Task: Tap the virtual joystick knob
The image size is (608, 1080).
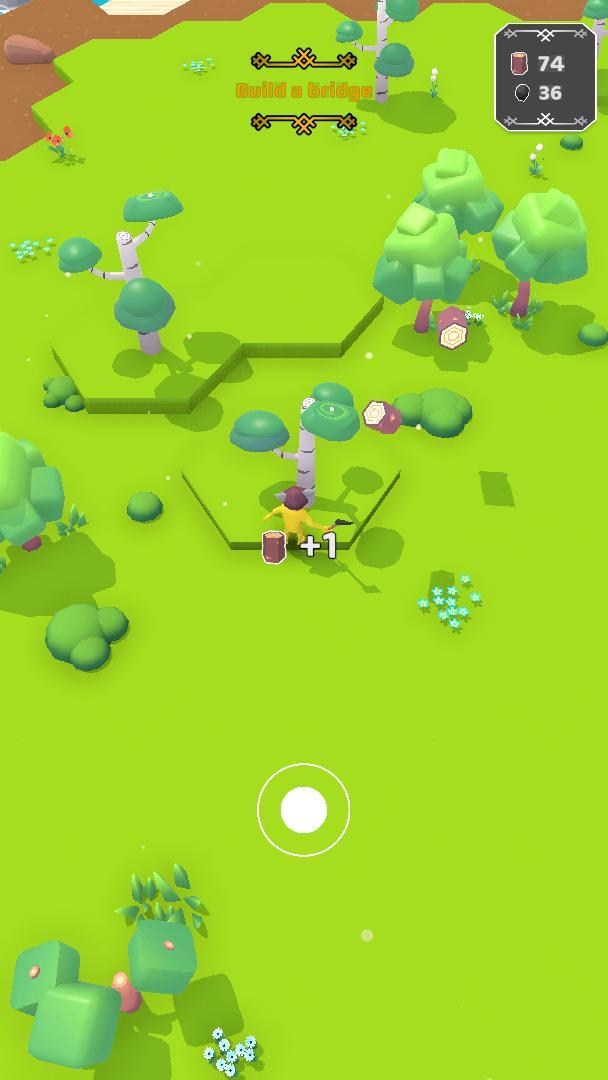Action: [x=304, y=810]
